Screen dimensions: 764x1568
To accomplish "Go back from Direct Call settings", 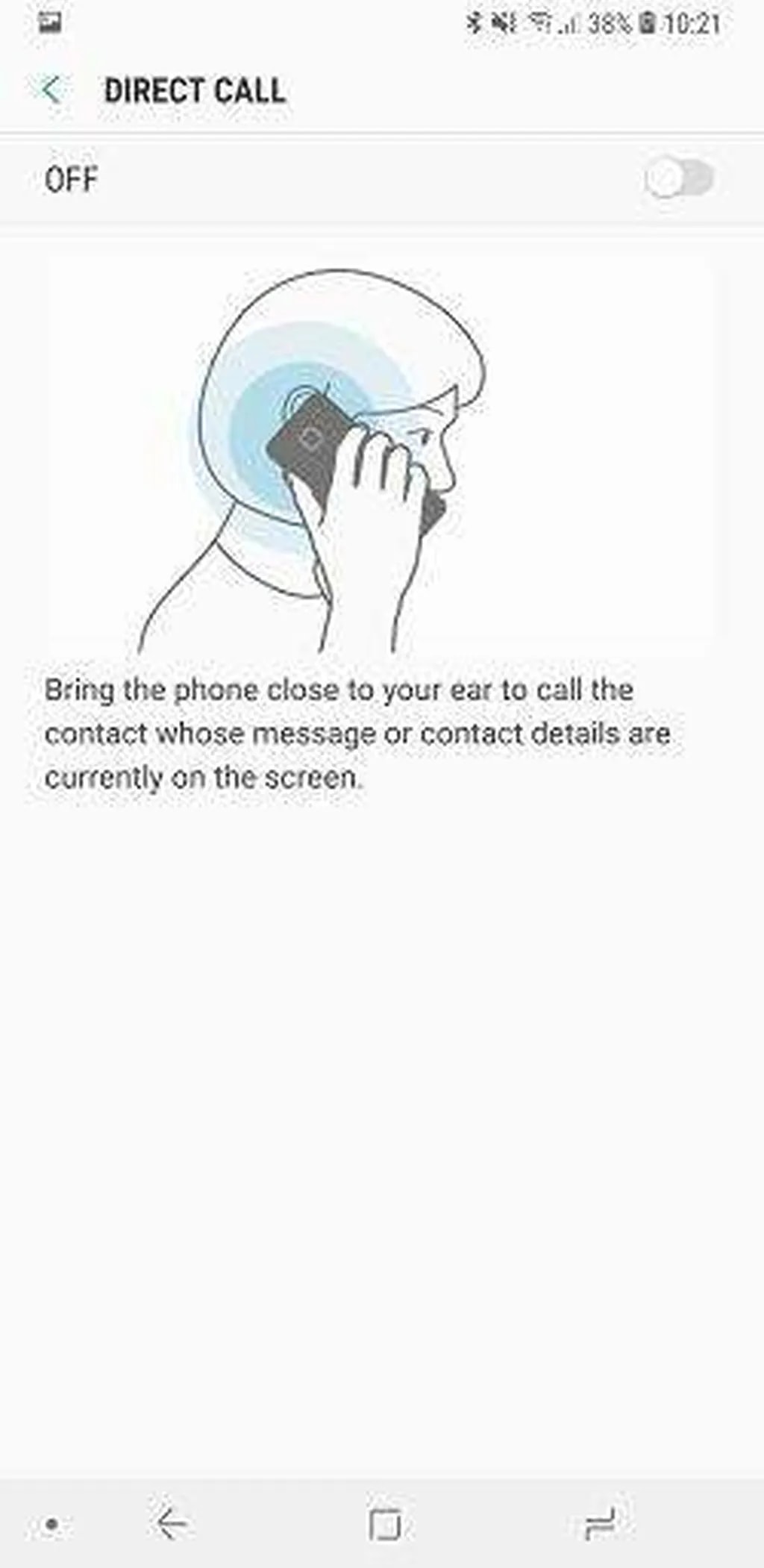I will [50, 90].
